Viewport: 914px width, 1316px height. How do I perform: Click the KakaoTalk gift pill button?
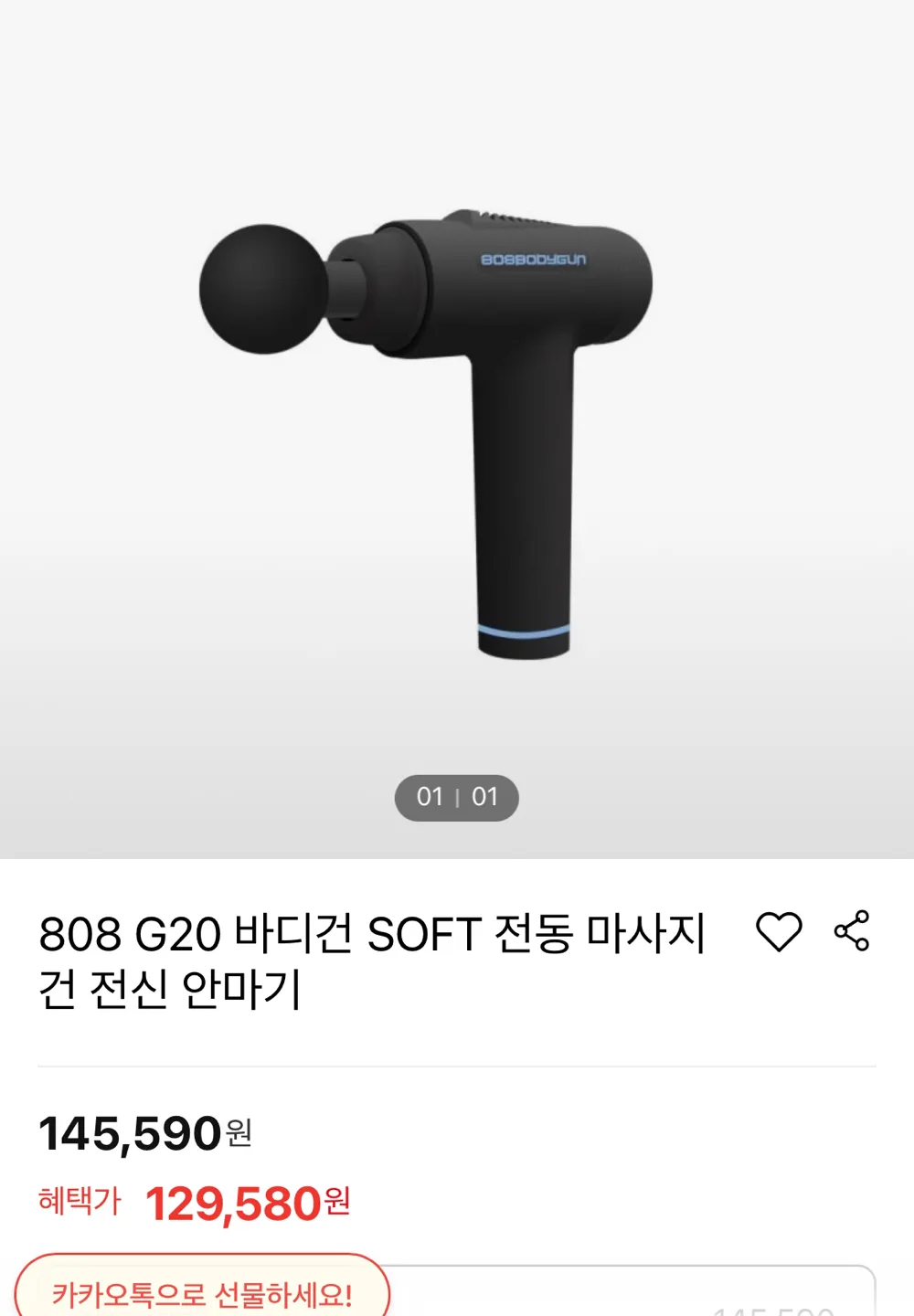[203, 1292]
